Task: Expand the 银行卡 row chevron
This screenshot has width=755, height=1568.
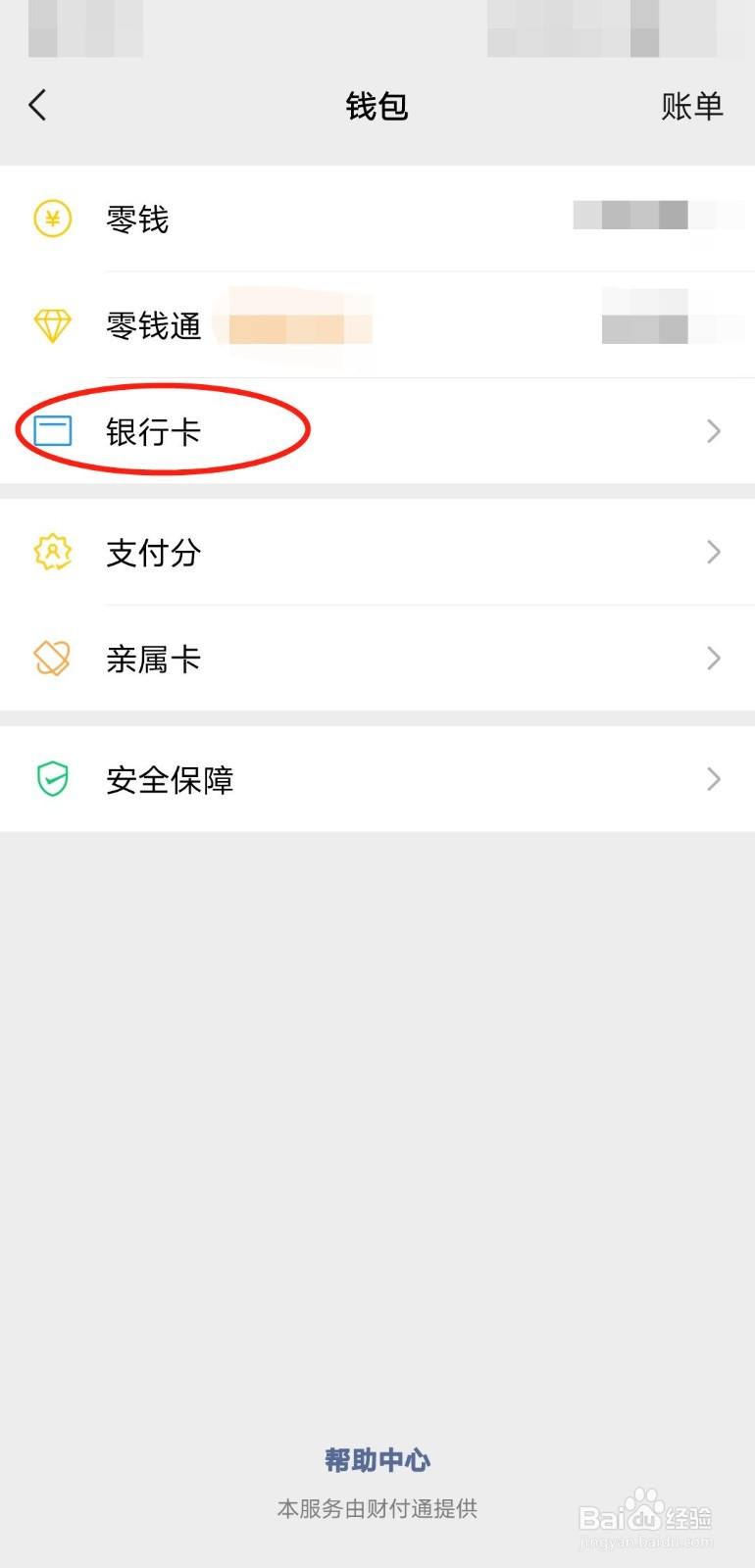Action: pyautogui.click(x=714, y=431)
